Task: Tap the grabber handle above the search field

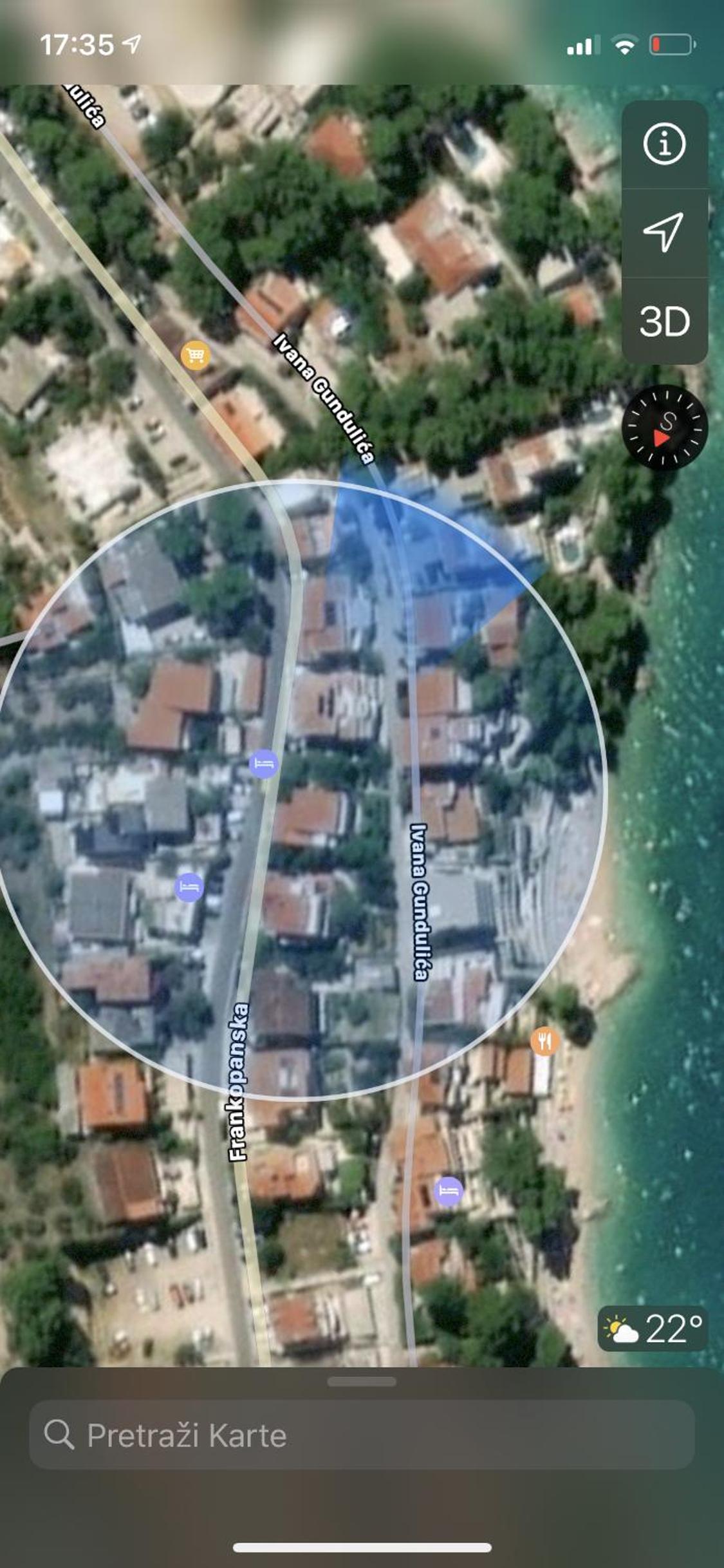Action: [362, 1382]
